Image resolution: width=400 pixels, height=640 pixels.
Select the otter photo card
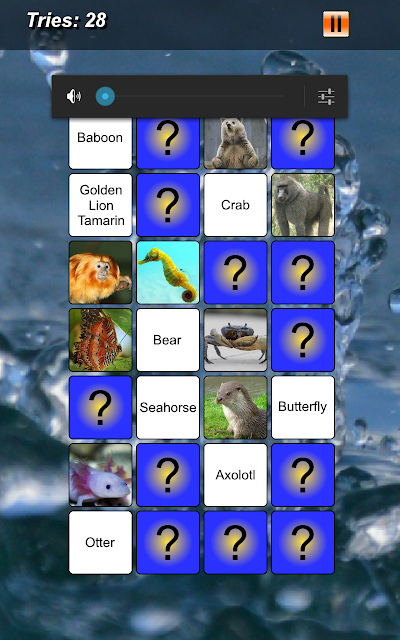tap(235, 407)
